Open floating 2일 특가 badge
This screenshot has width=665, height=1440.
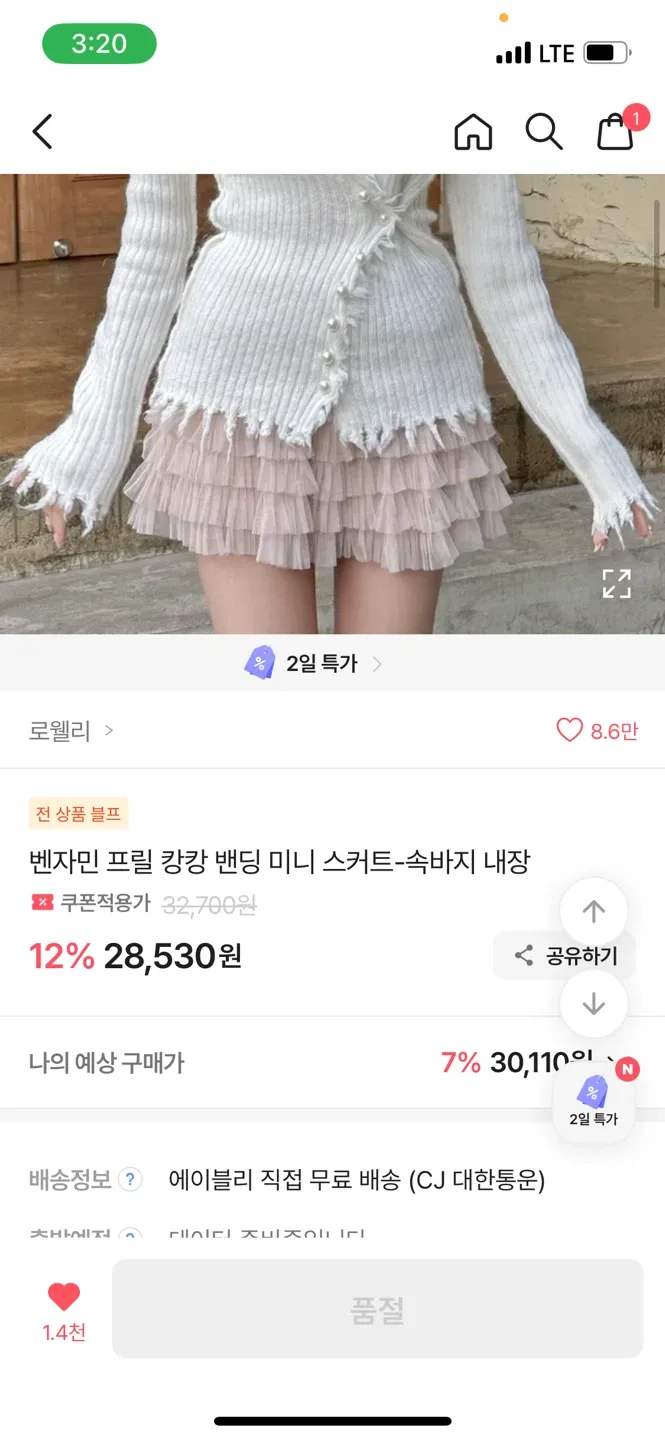594,1100
